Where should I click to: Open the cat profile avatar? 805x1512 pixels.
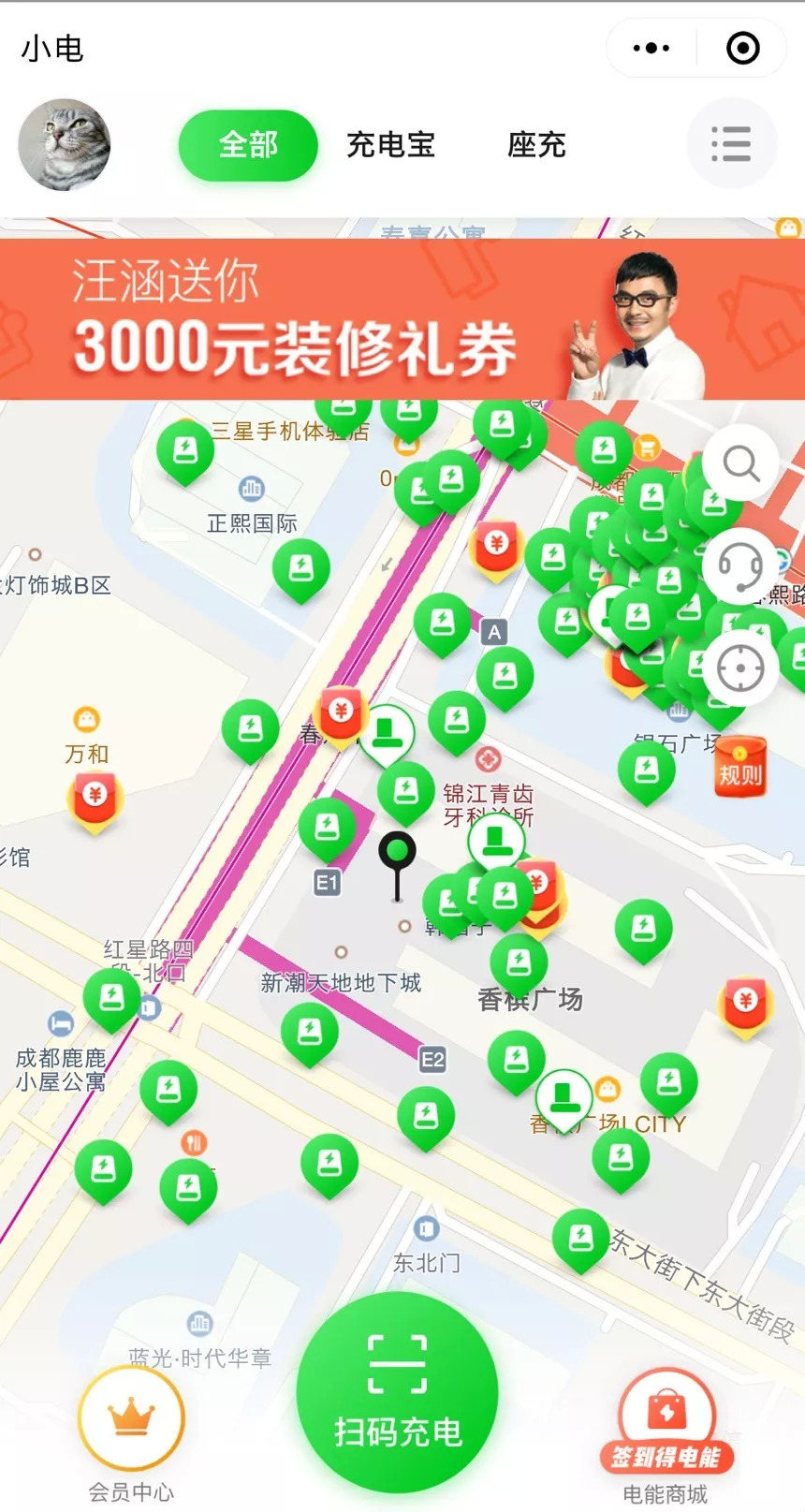[x=65, y=145]
